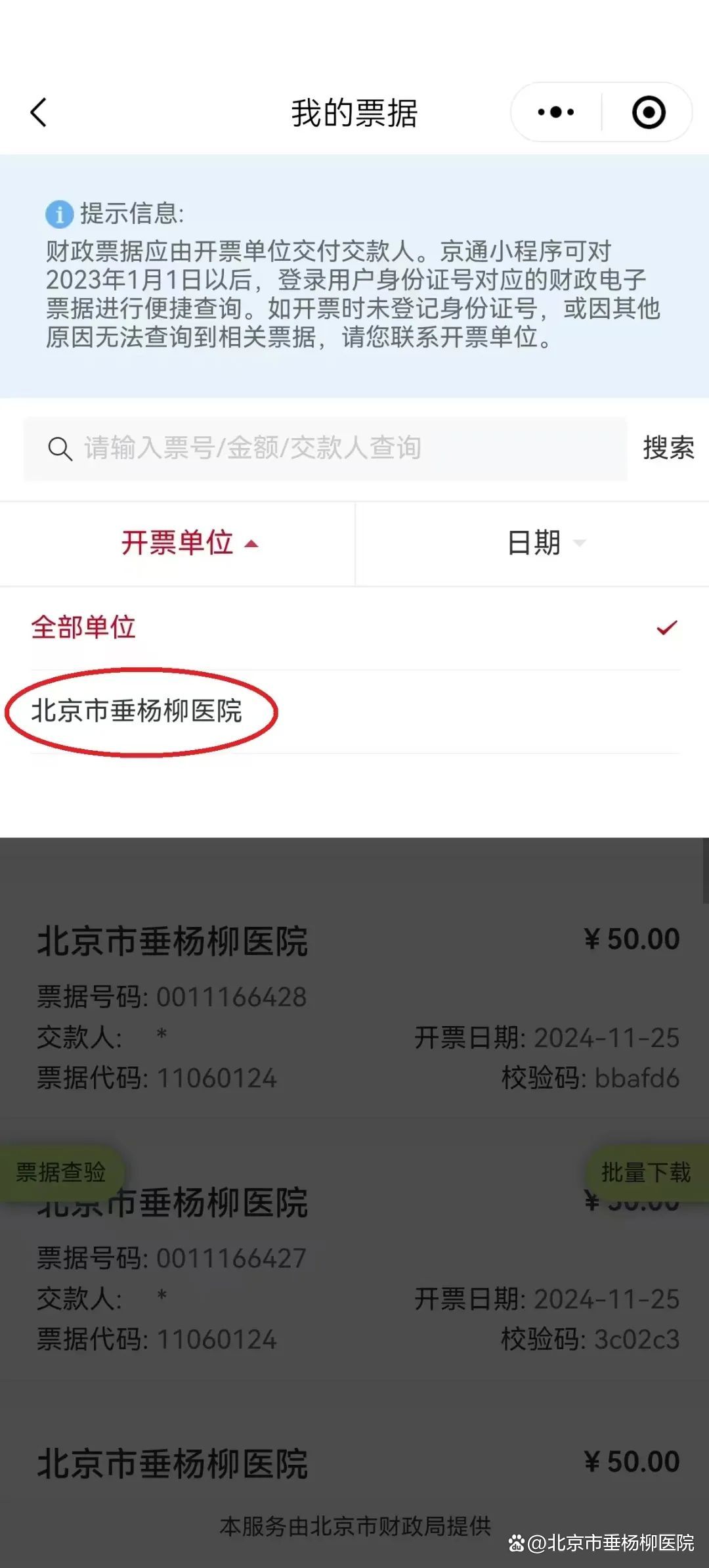
Task: Expand the 日期 filter dropdown
Action: (545, 543)
